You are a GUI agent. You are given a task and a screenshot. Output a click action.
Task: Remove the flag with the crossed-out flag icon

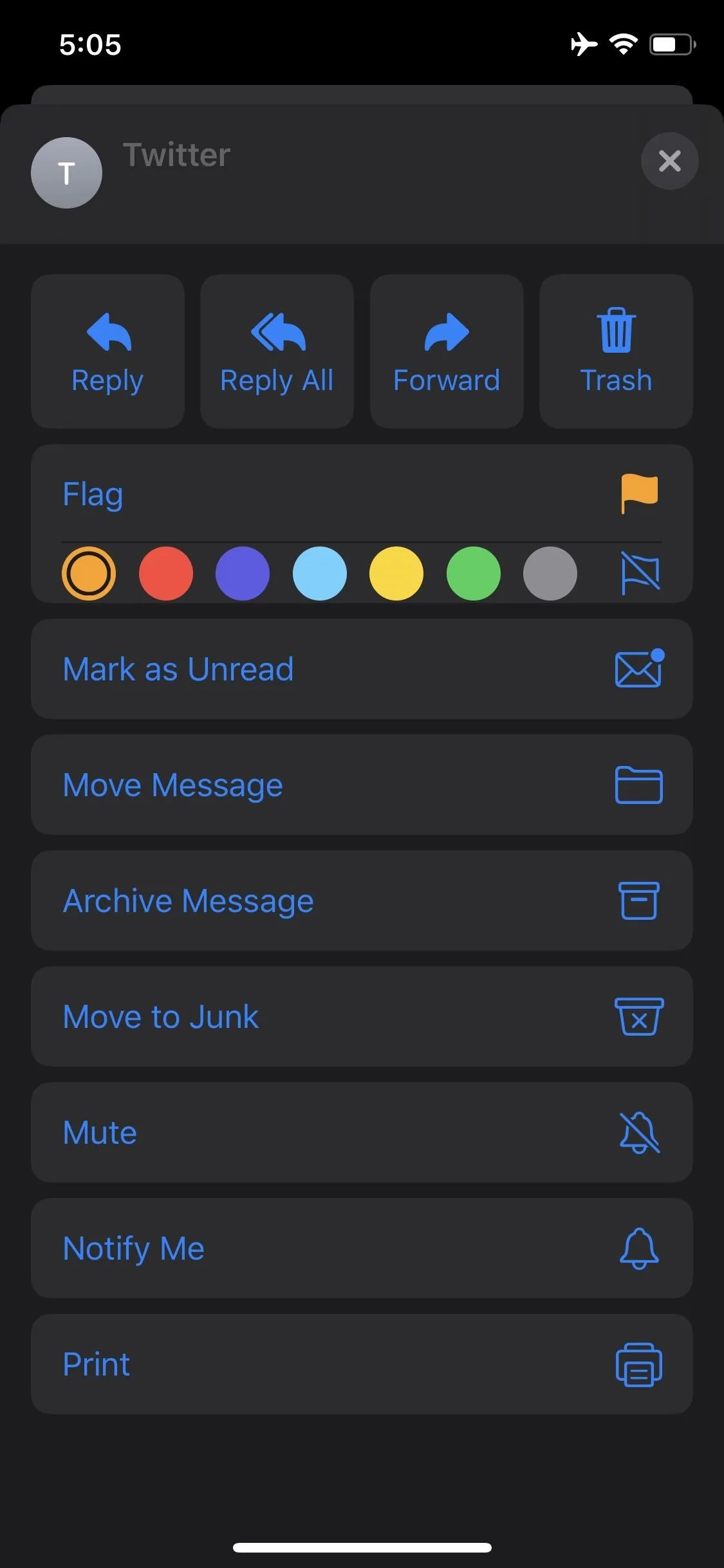click(x=640, y=573)
